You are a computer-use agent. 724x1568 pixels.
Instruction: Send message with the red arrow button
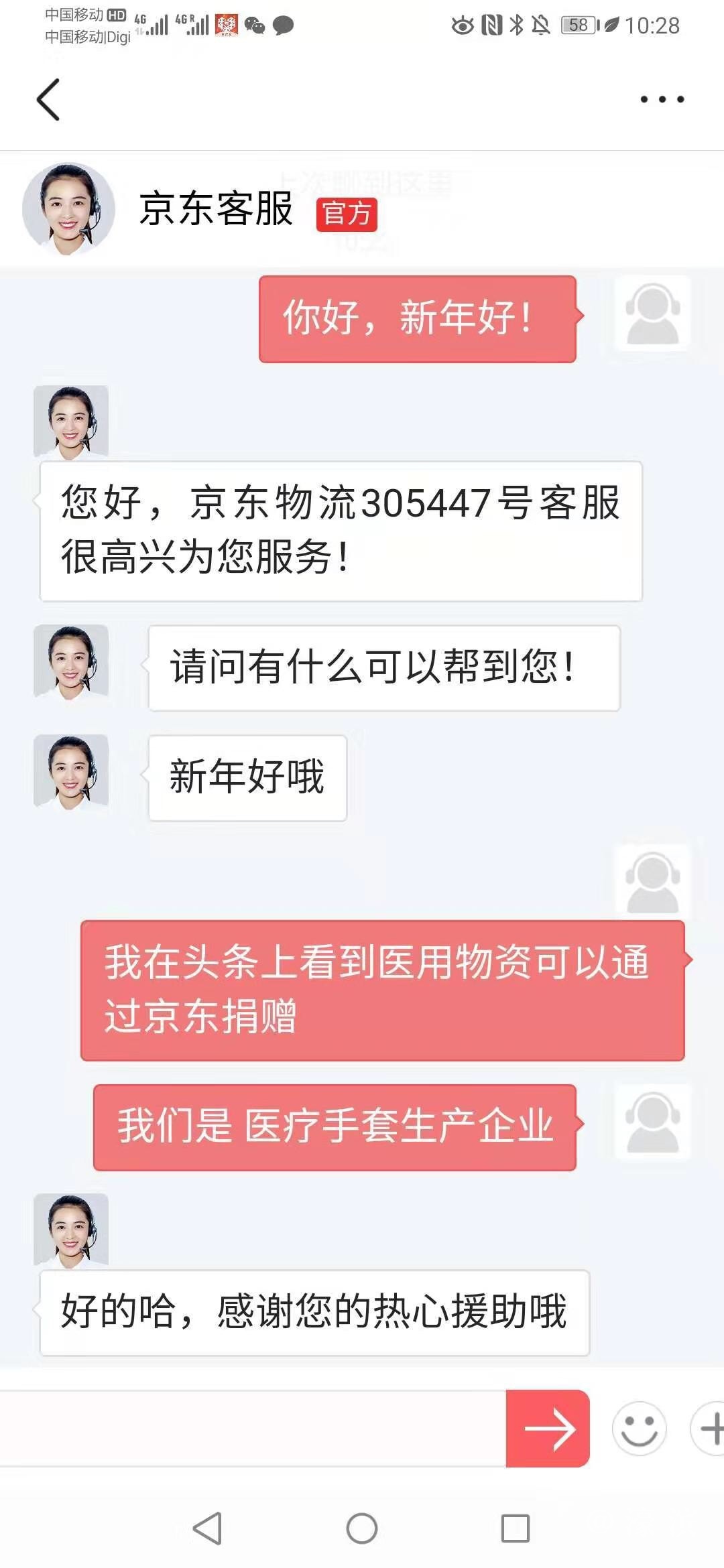[548, 1429]
